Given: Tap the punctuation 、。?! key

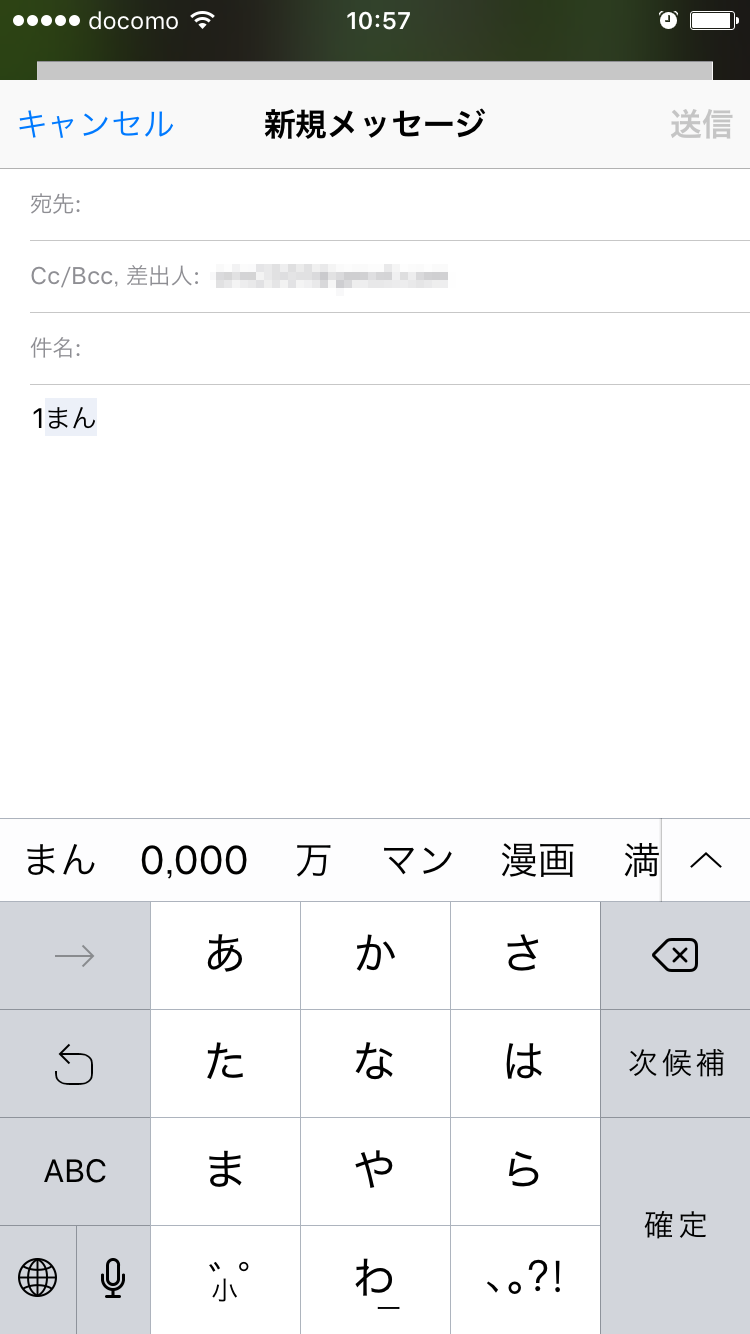Looking at the screenshot, I should point(525,1278).
